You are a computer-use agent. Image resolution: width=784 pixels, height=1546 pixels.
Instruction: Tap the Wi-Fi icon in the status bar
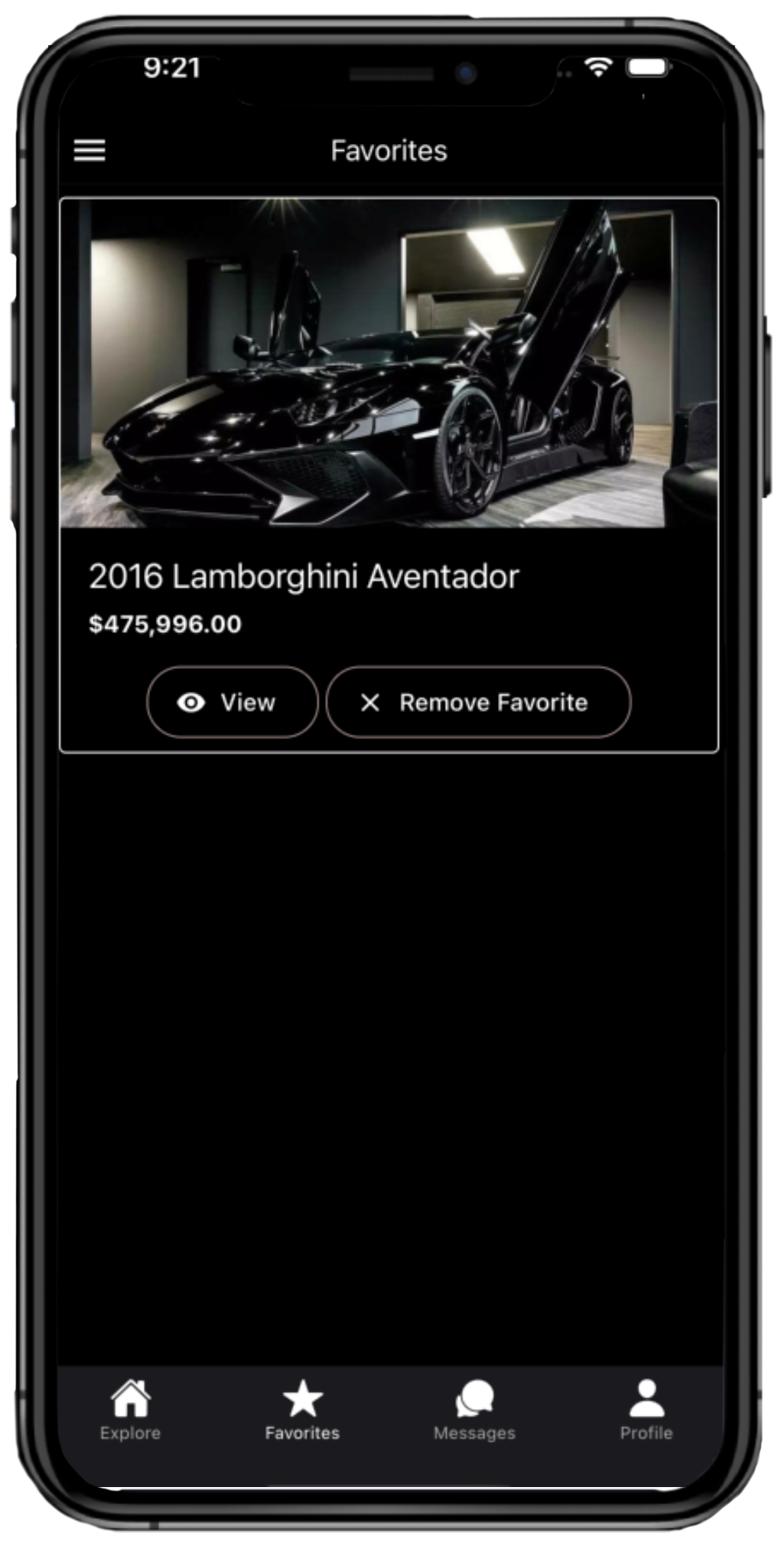click(x=598, y=66)
